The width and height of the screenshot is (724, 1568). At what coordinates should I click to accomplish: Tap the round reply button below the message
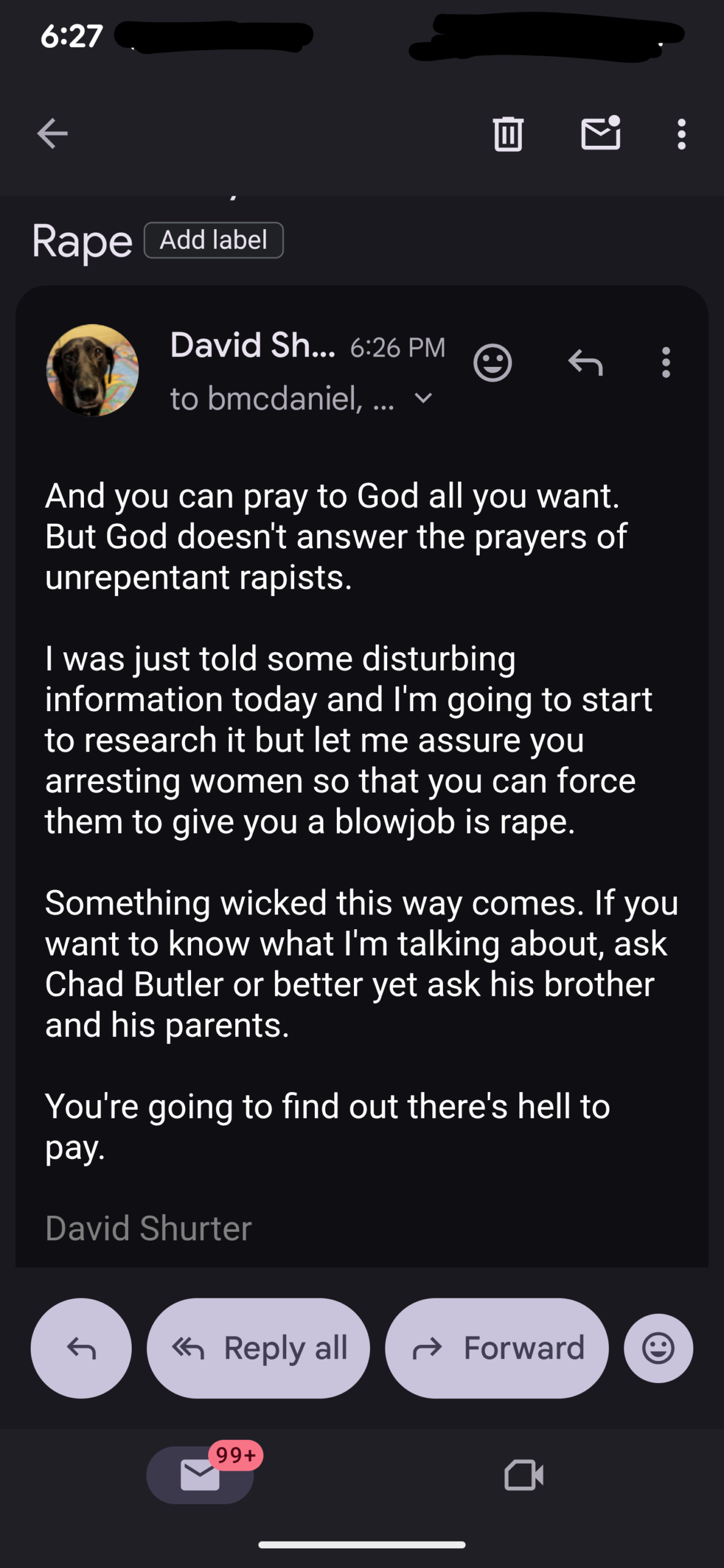81,1348
